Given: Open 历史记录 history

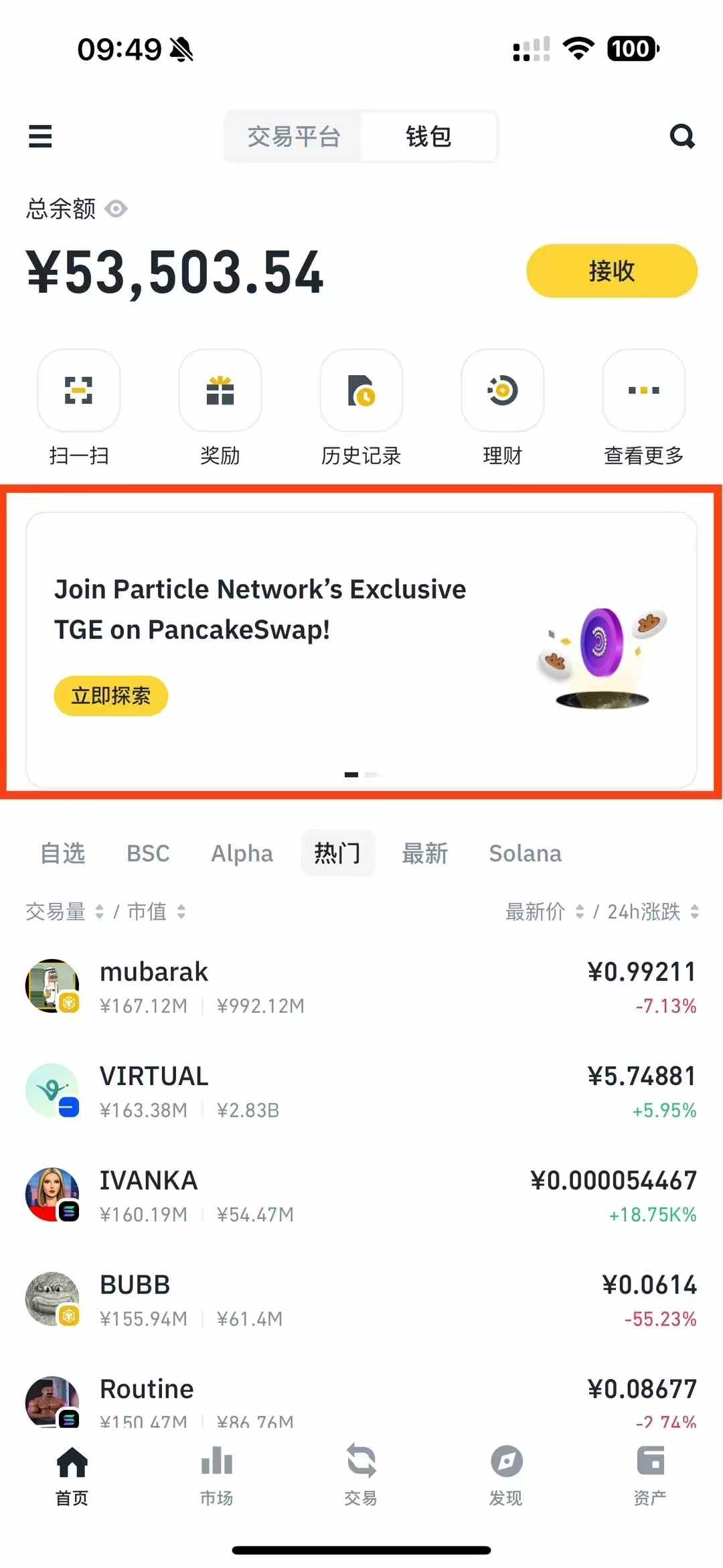Looking at the screenshot, I should pyautogui.click(x=361, y=390).
